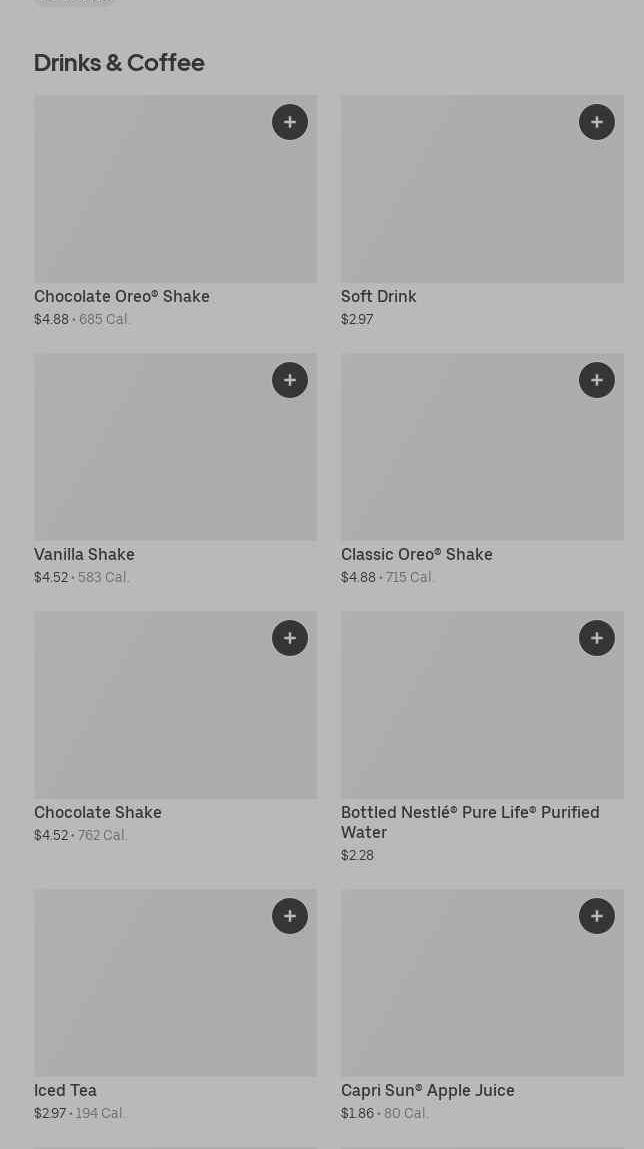The height and width of the screenshot is (1149, 644).
Task: View Capri Sun Apple Juice card
Action: click(482, 1005)
